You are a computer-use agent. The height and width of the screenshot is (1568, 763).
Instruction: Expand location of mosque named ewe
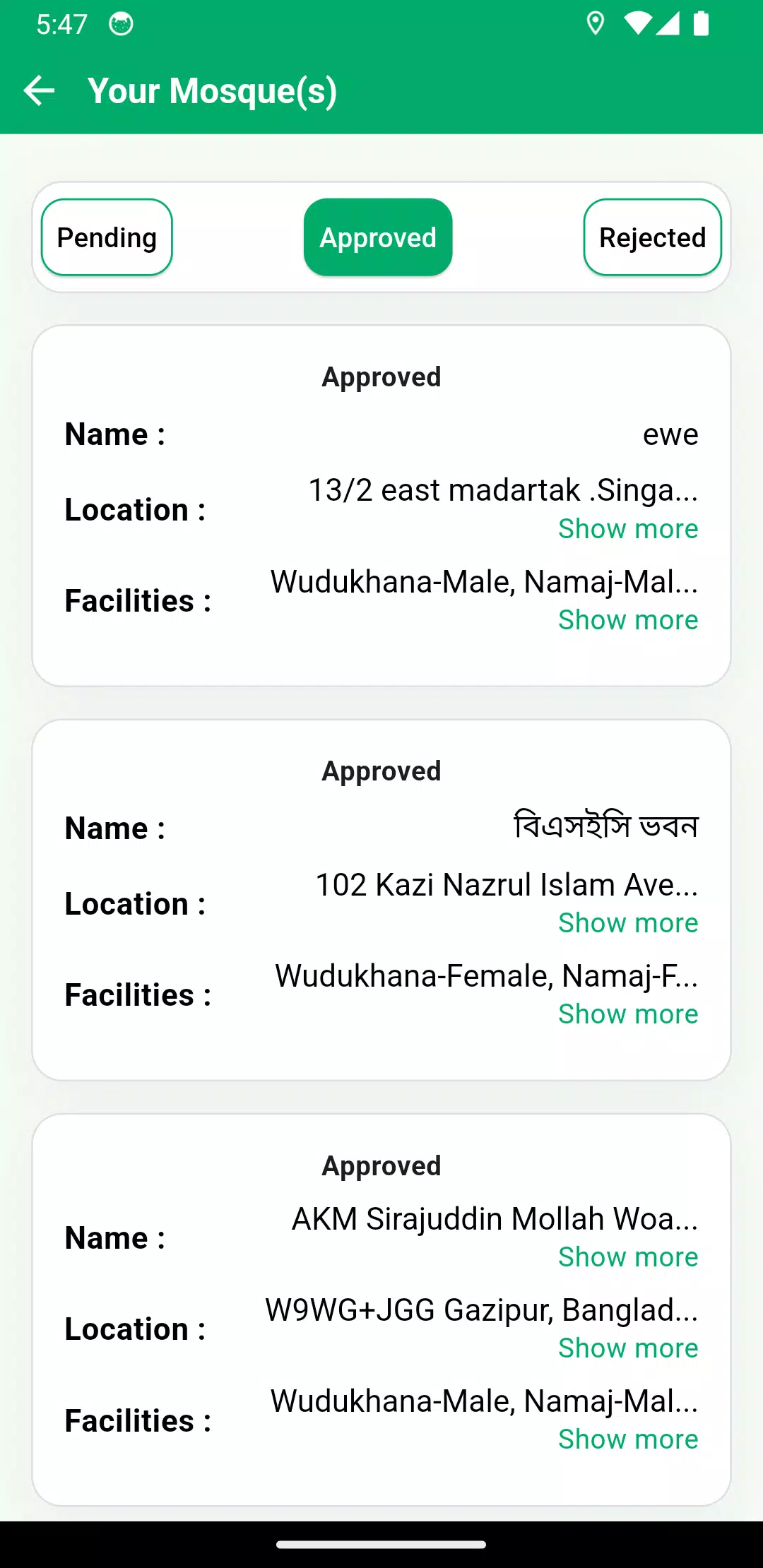pos(628,529)
